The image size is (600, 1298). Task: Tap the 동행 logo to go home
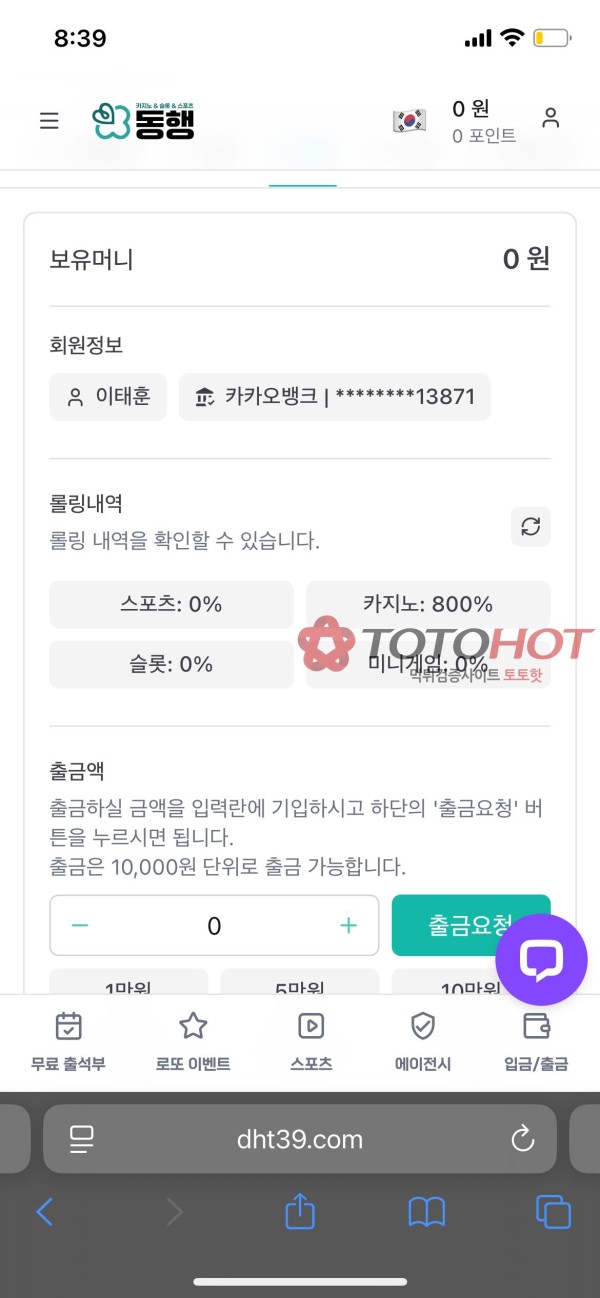[144, 121]
